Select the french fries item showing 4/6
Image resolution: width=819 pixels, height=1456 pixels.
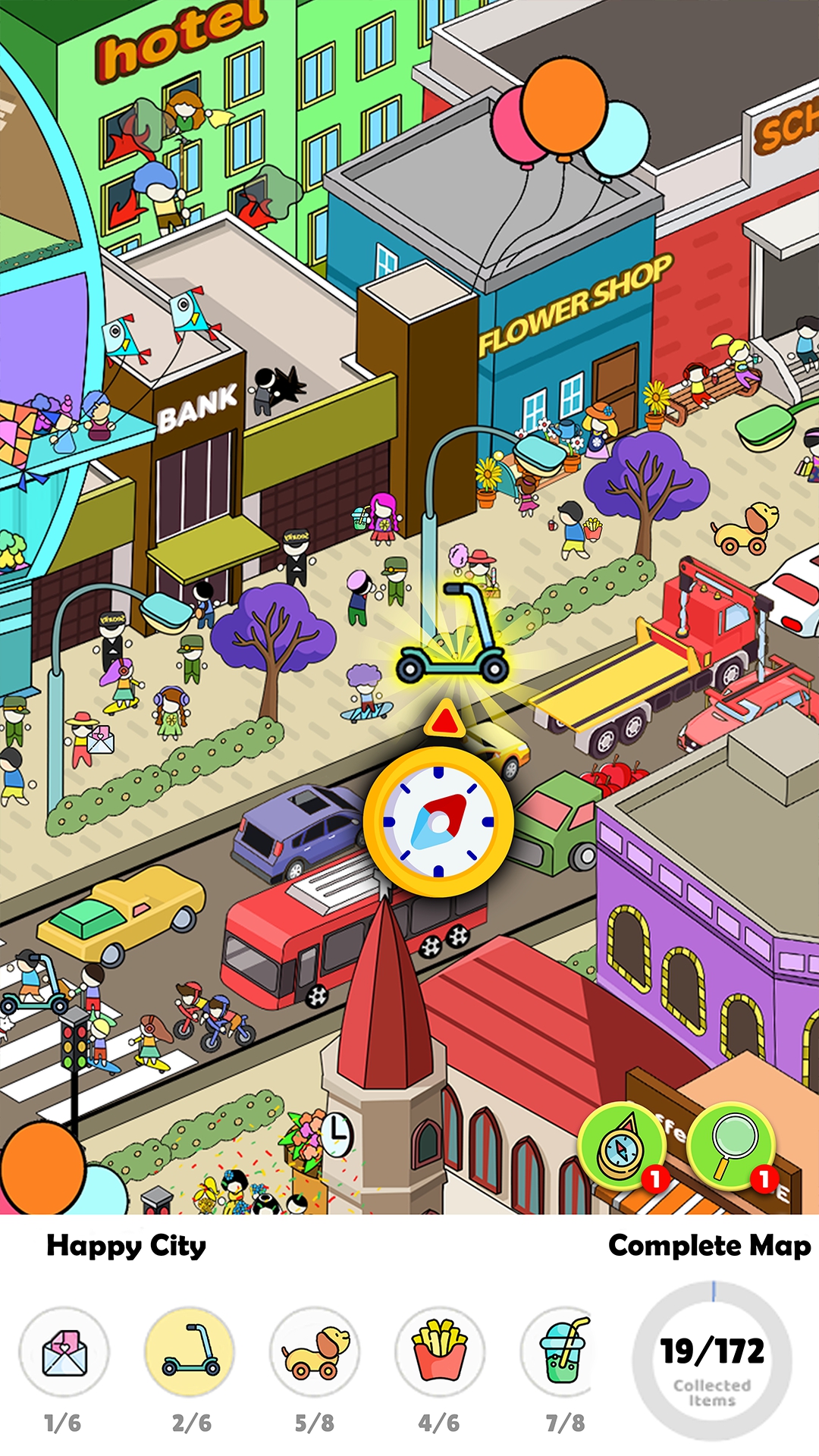440,1353
